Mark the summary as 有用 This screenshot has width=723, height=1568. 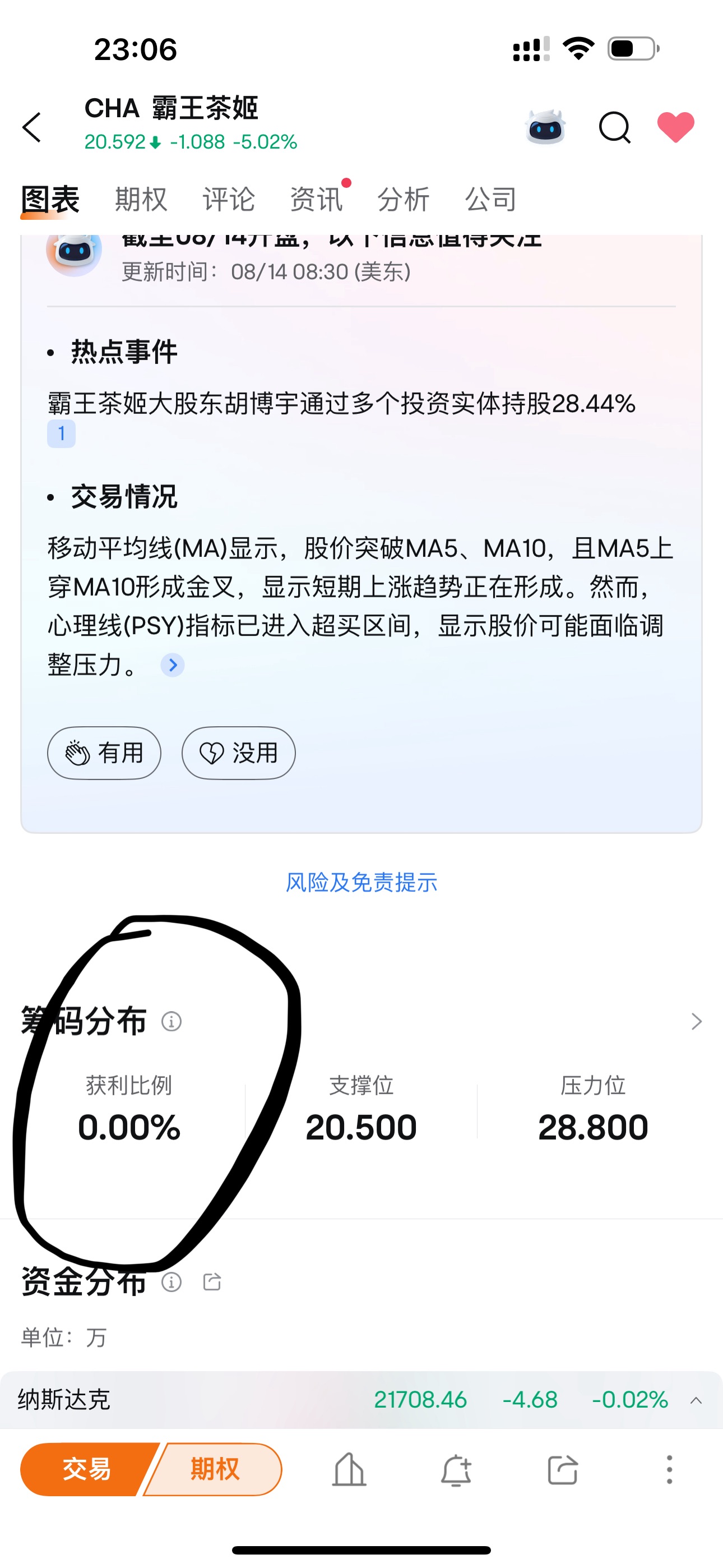tap(104, 753)
